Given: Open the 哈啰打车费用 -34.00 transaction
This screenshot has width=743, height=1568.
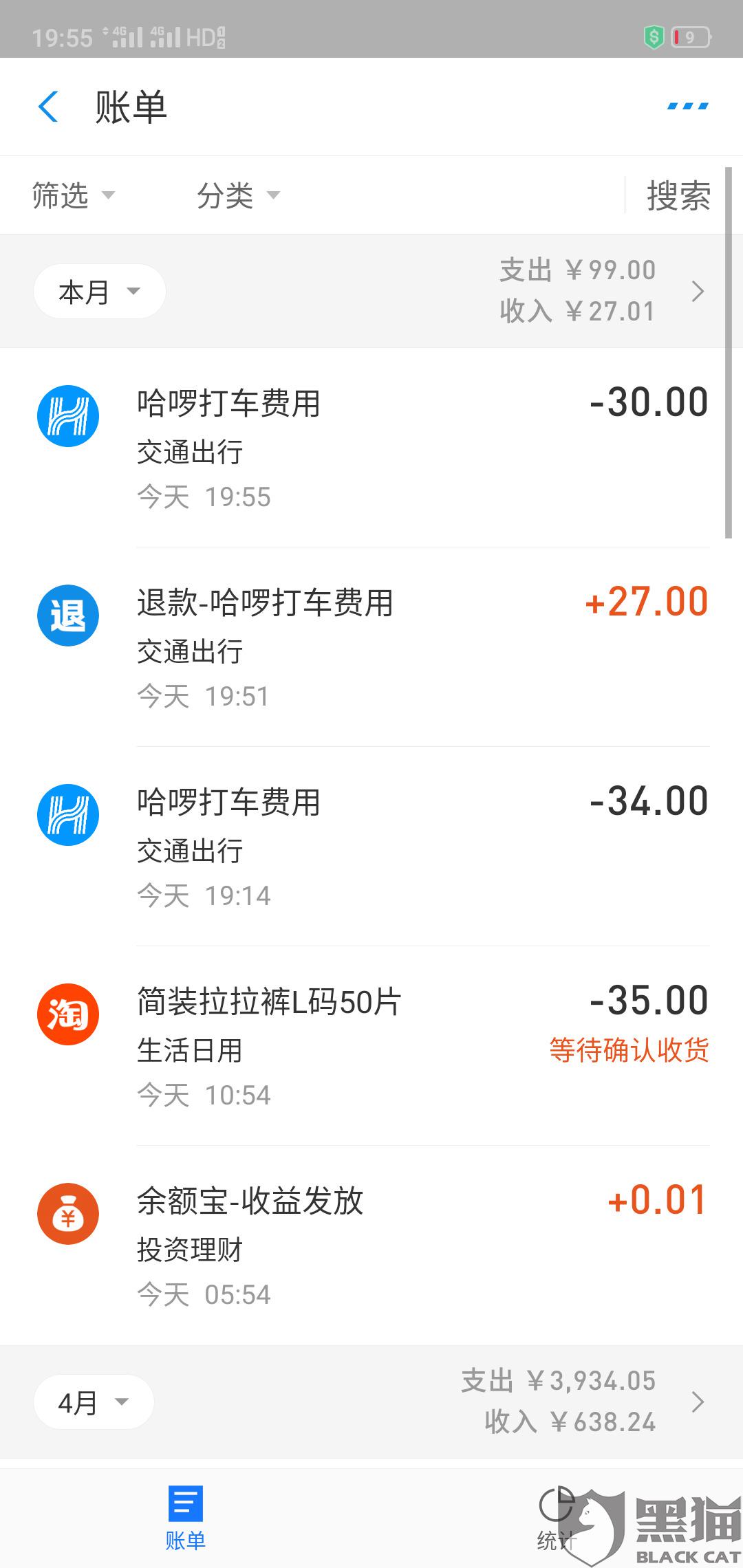Looking at the screenshot, I should point(371,846).
